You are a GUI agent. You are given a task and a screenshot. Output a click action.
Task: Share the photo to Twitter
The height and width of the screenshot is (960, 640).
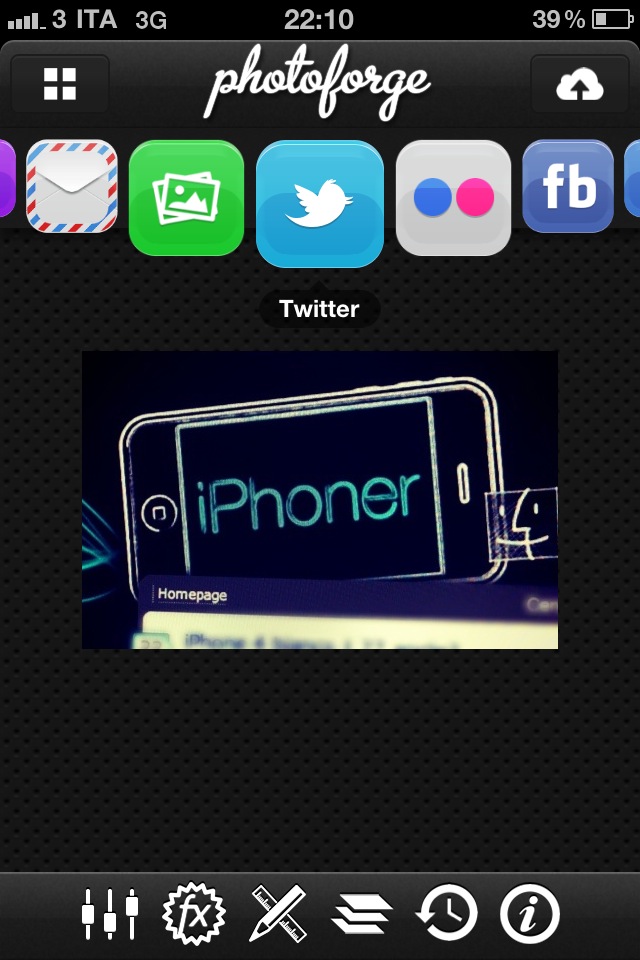coord(320,203)
